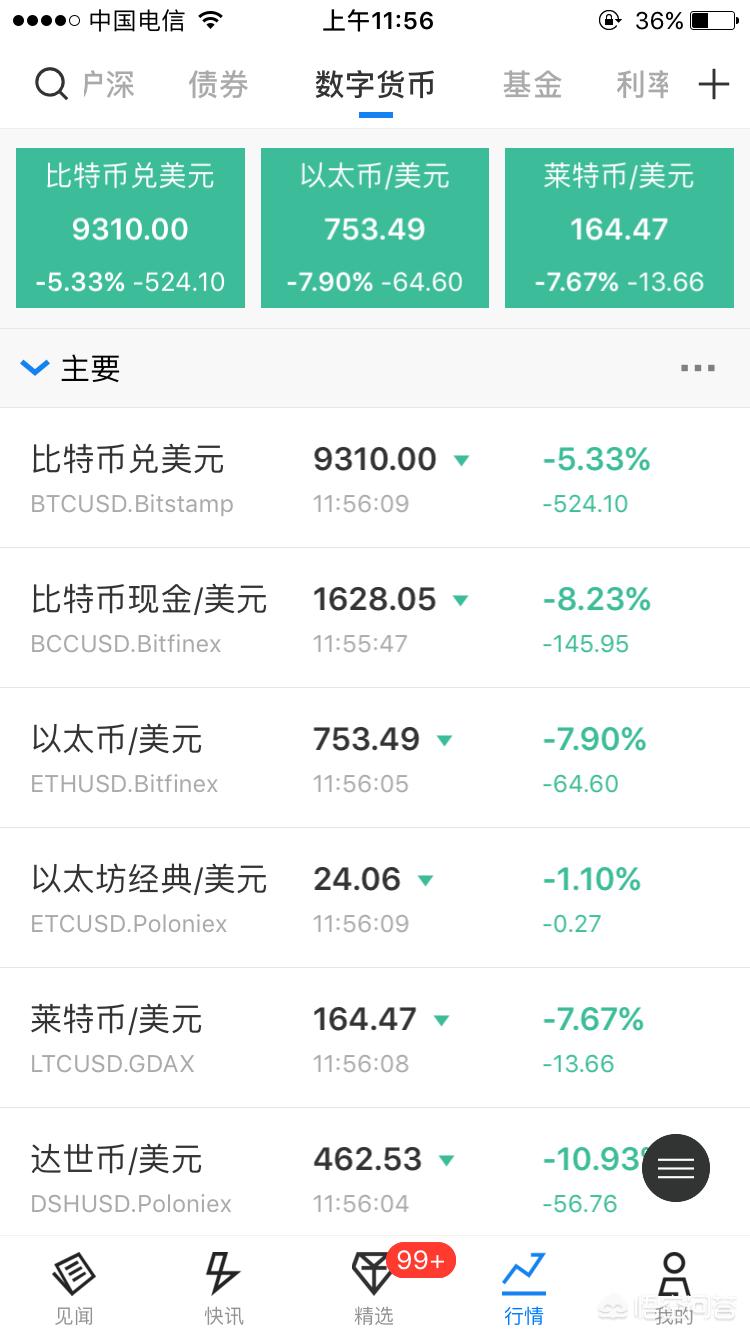750x1334 pixels.
Task: Open the ETHUSD.Bitfinex quote row
Action: pyautogui.click(x=375, y=758)
